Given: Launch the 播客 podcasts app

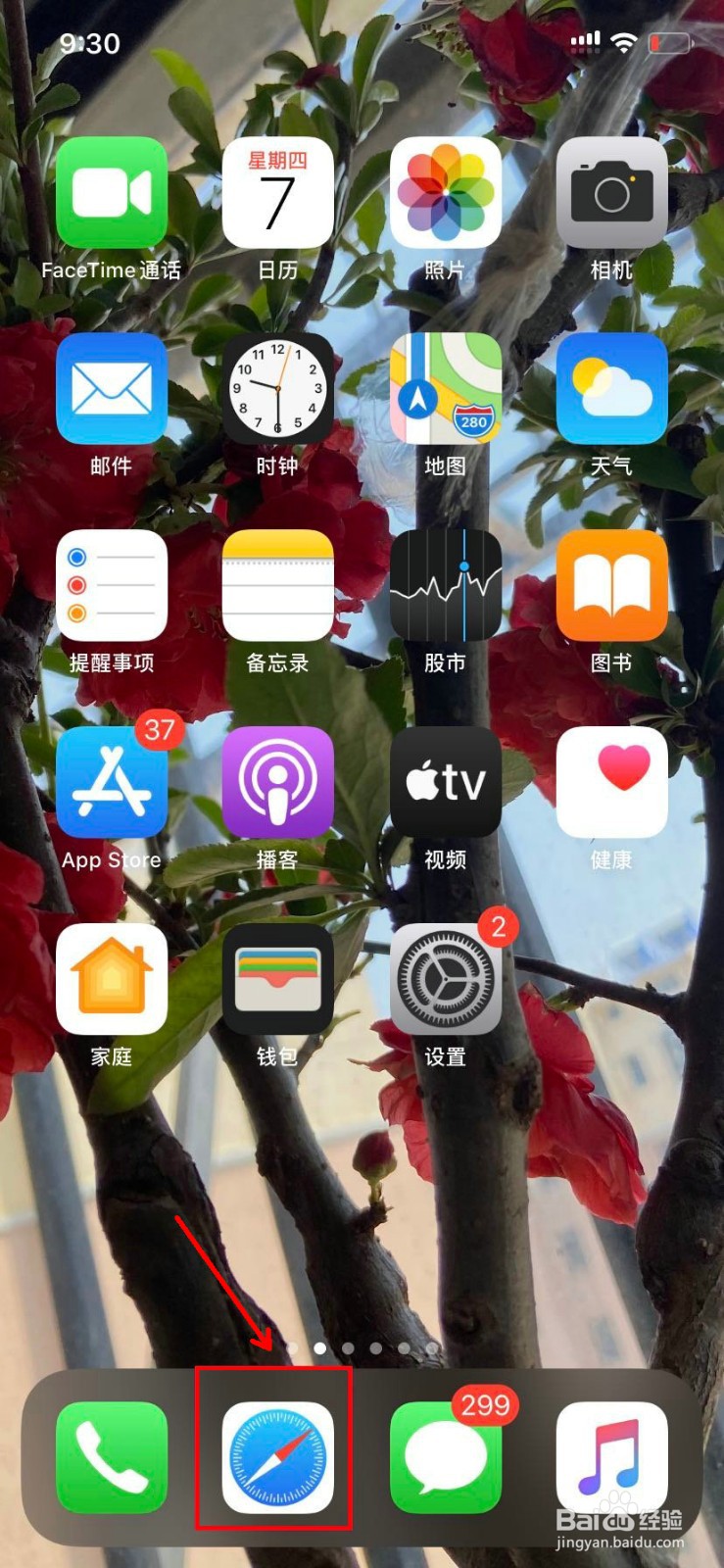Looking at the screenshot, I should point(278,784).
